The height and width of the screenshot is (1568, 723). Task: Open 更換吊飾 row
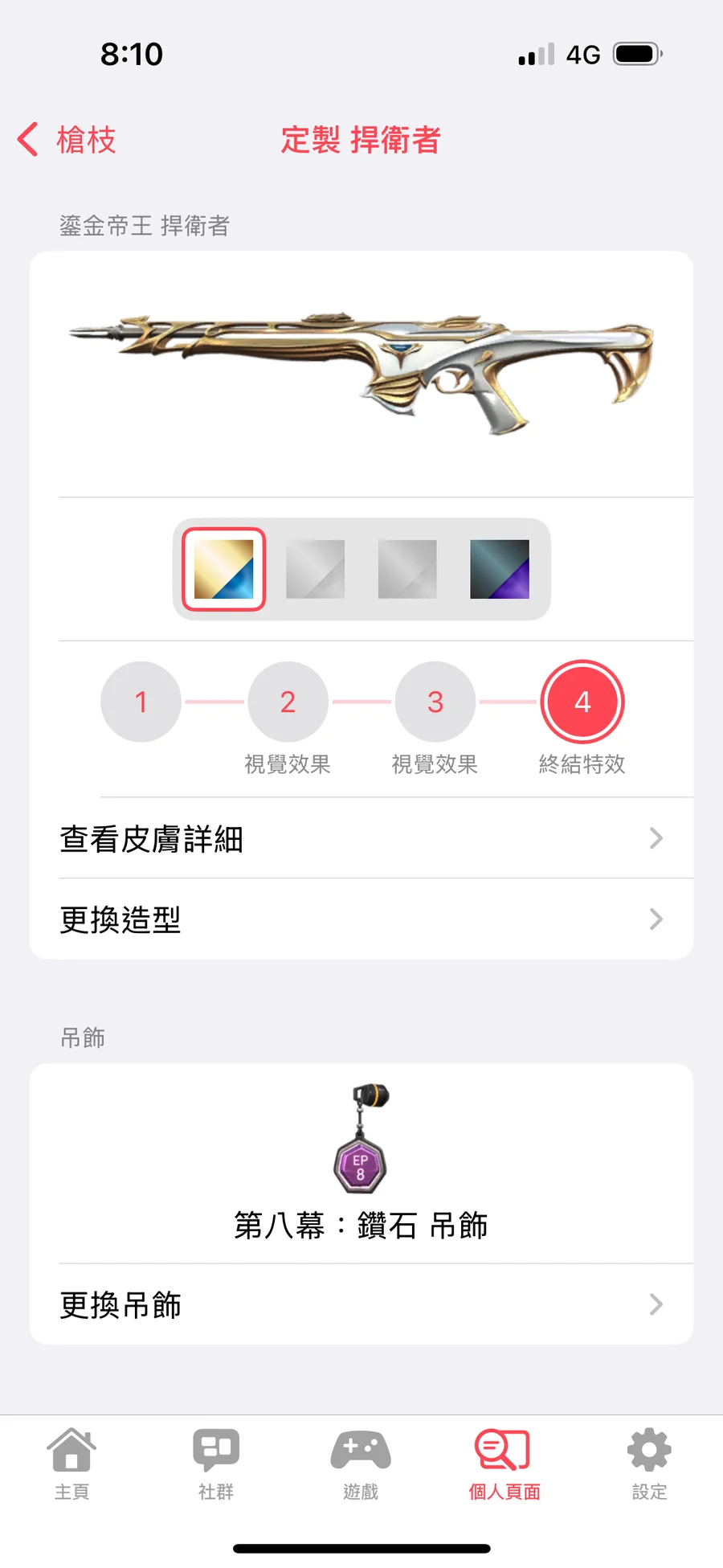pos(361,1304)
